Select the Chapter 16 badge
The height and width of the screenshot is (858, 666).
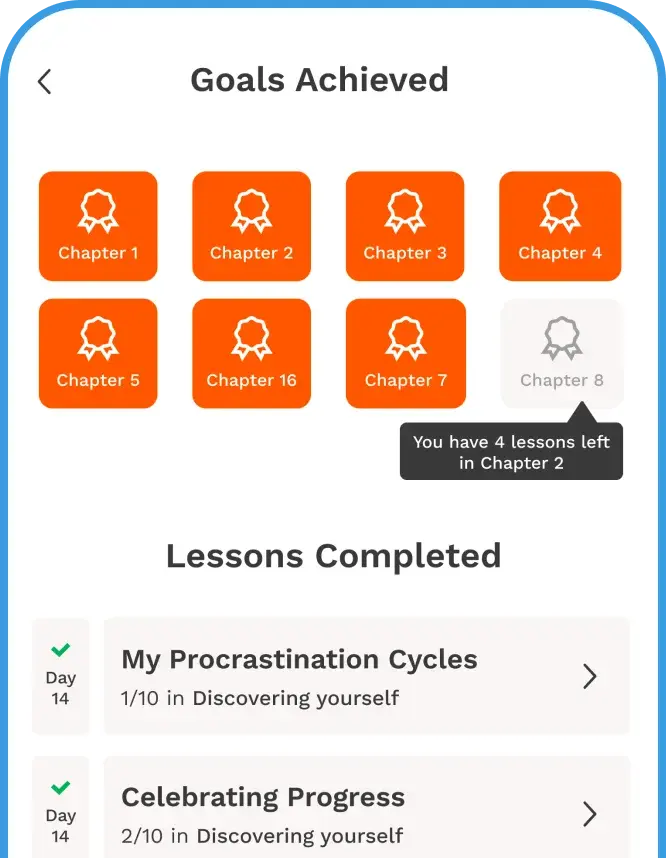pyautogui.click(x=251, y=353)
